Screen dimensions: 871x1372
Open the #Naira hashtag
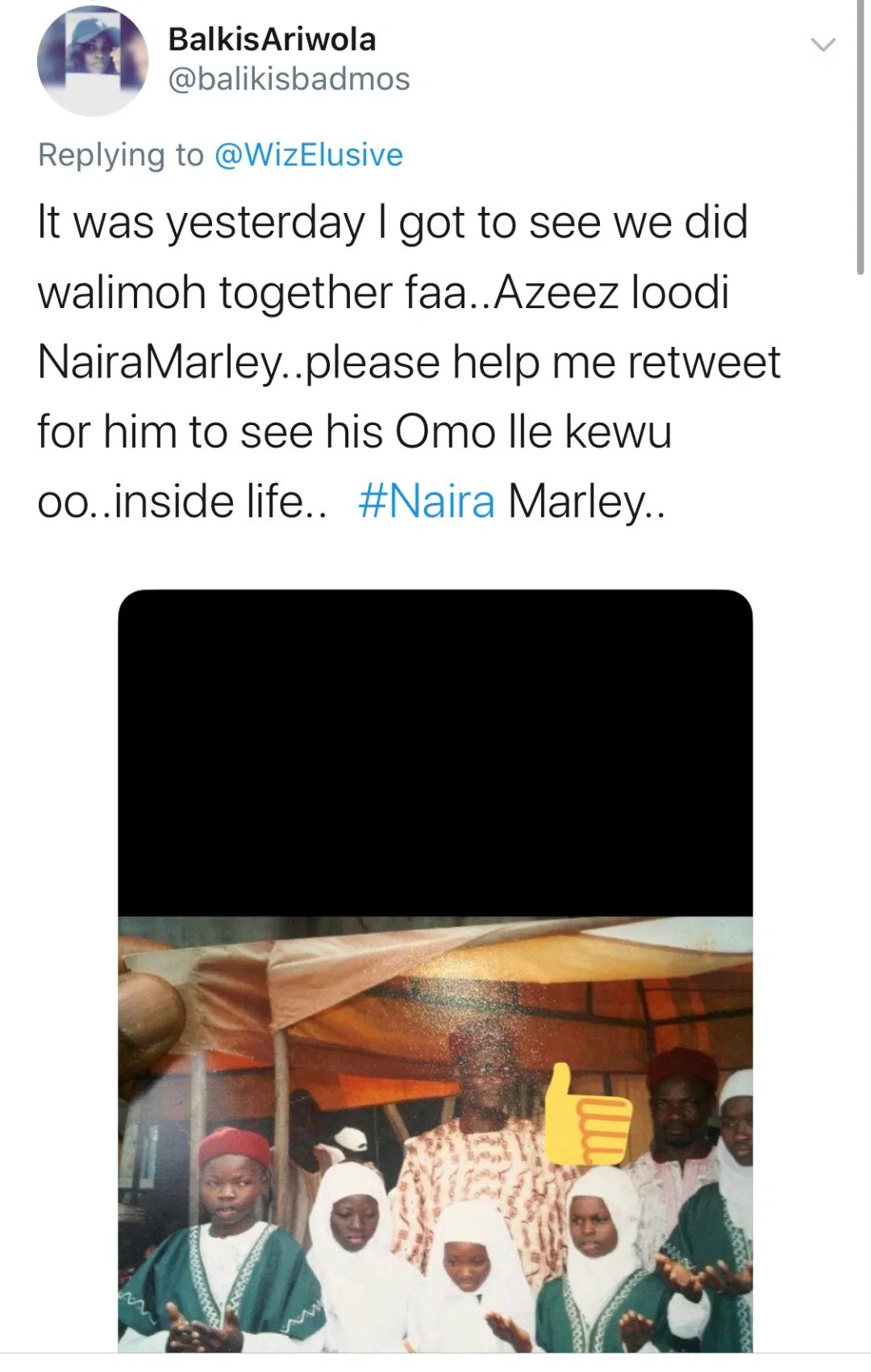click(426, 501)
